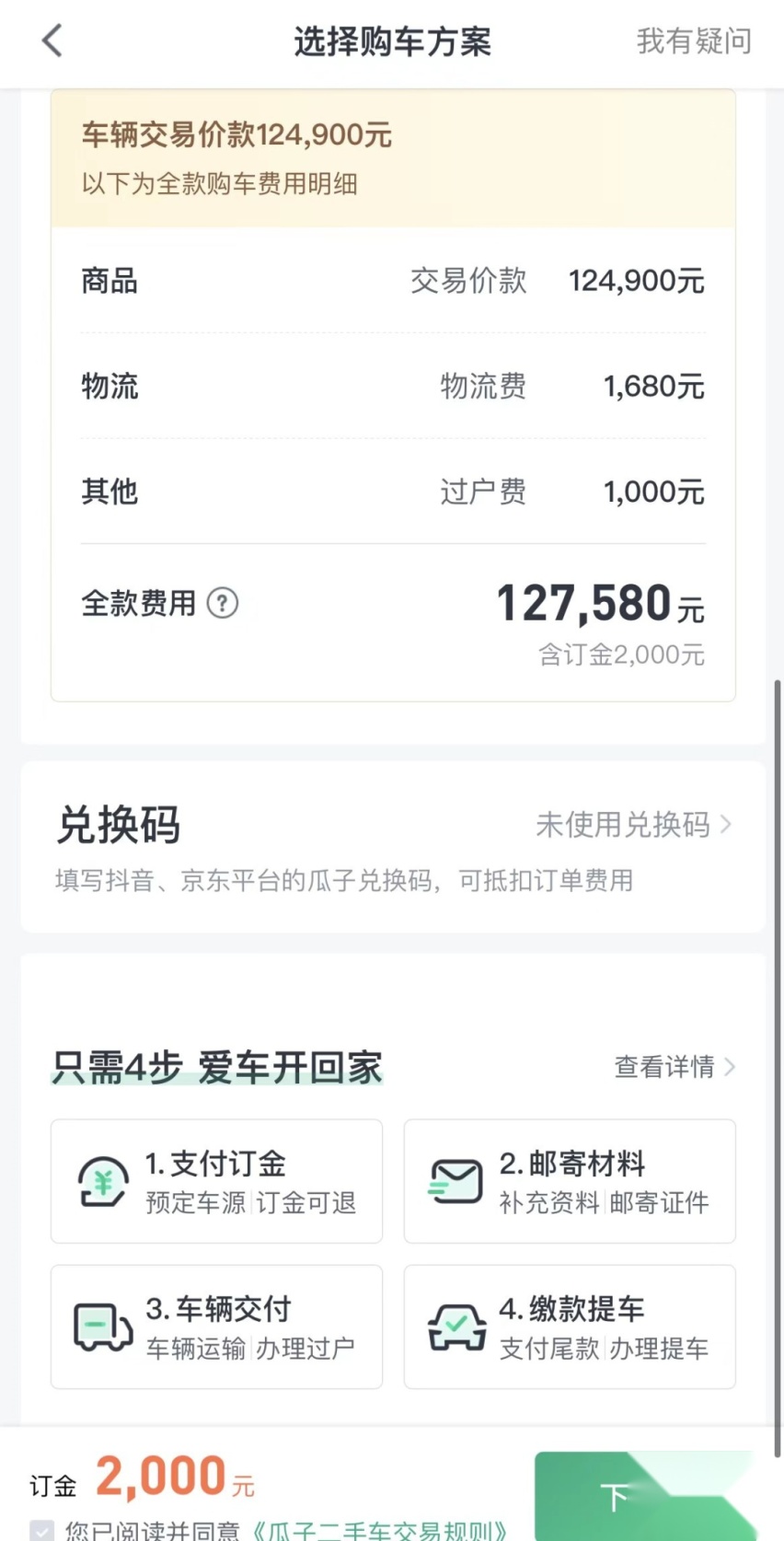Open step 4 缴款提车 card
784x1541 pixels.
[569, 1327]
